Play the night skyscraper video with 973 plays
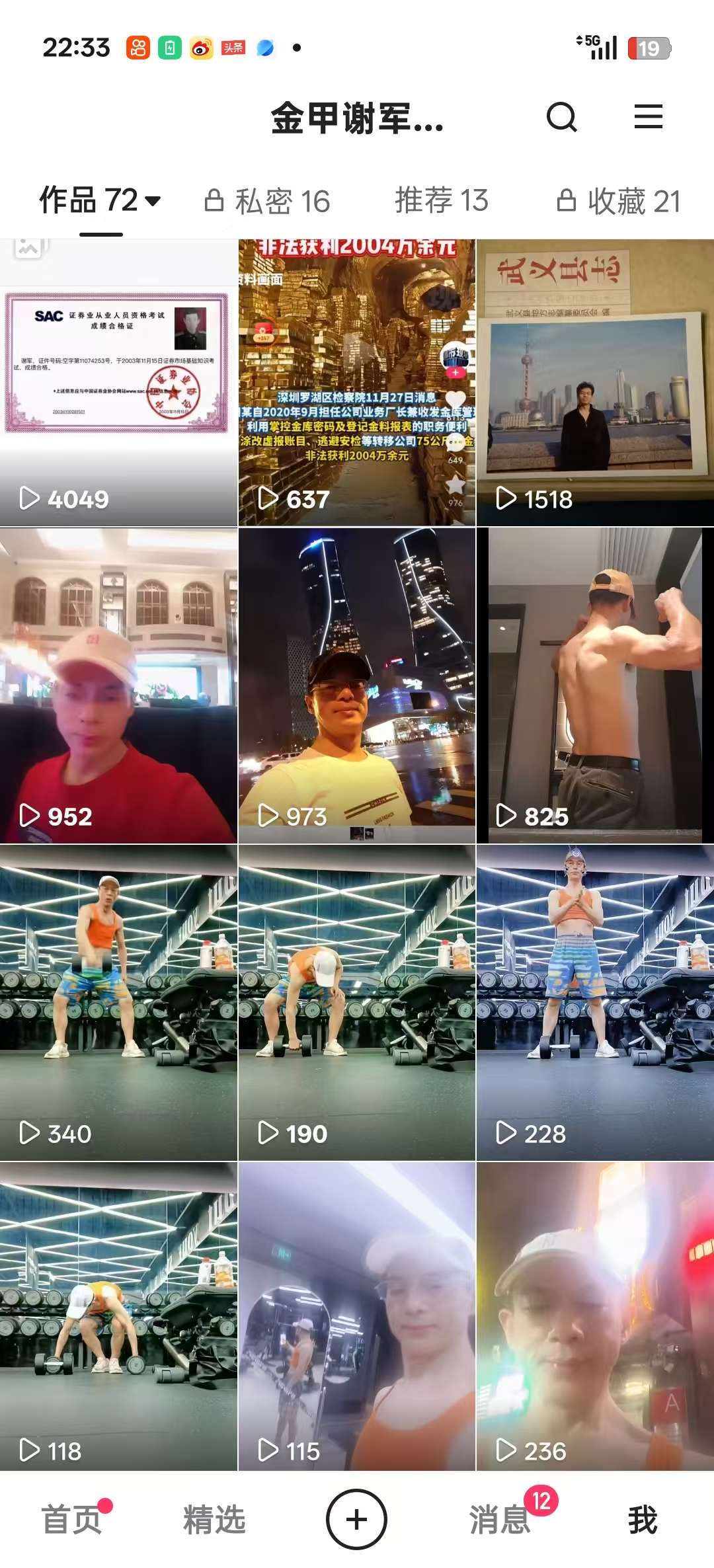The image size is (714, 1568). (356, 686)
